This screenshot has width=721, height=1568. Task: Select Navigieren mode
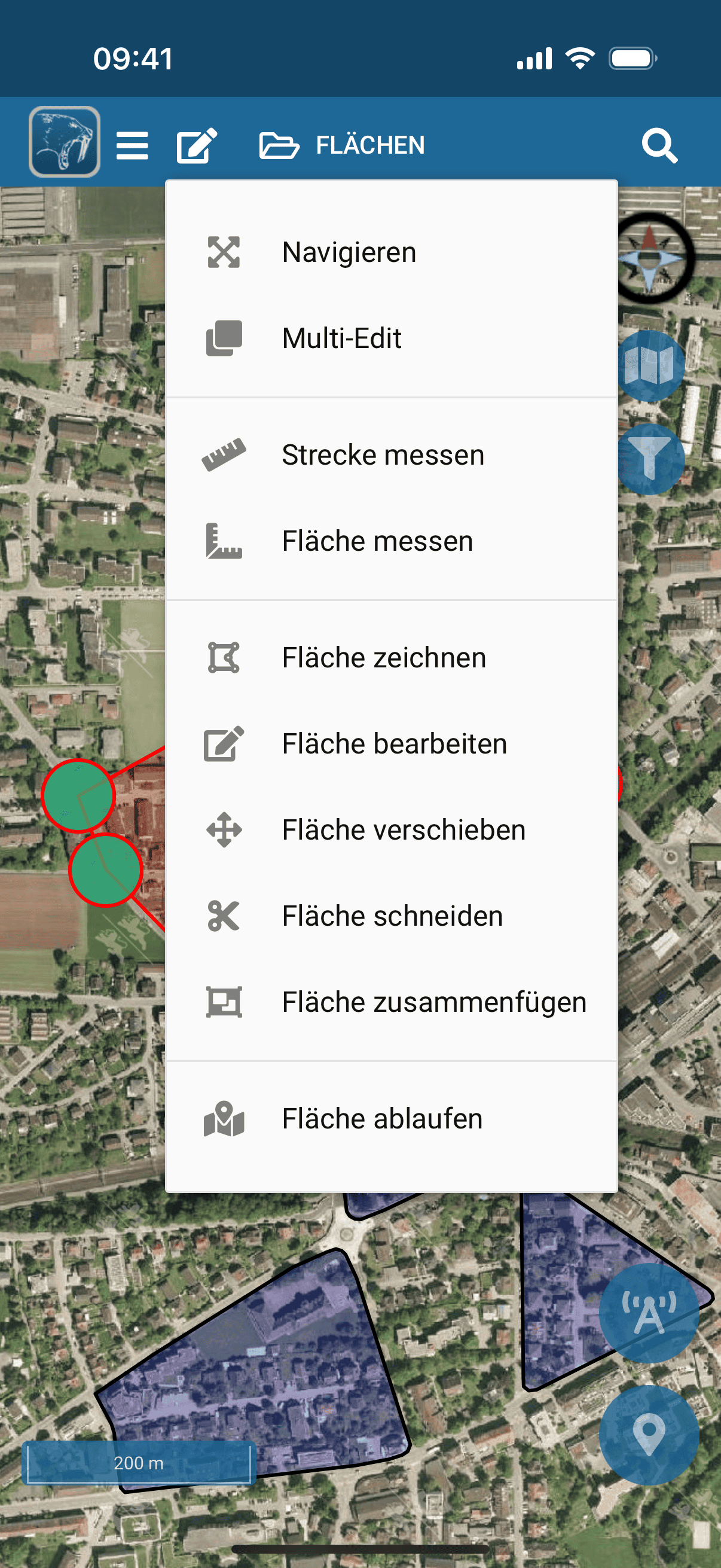[x=391, y=252]
